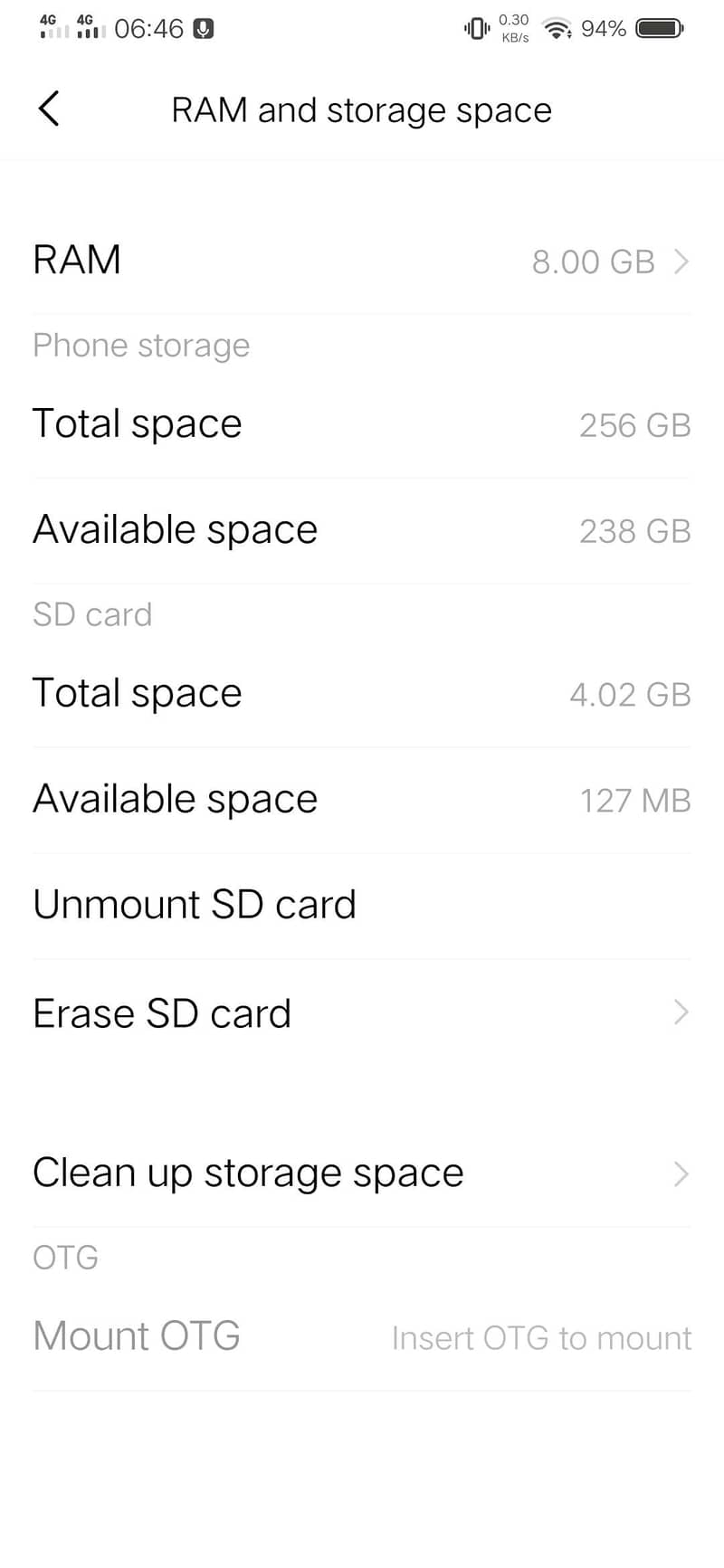The width and height of the screenshot is (724, 1568).
Task: Unmount SD card
Action: (x=195, y=905)
